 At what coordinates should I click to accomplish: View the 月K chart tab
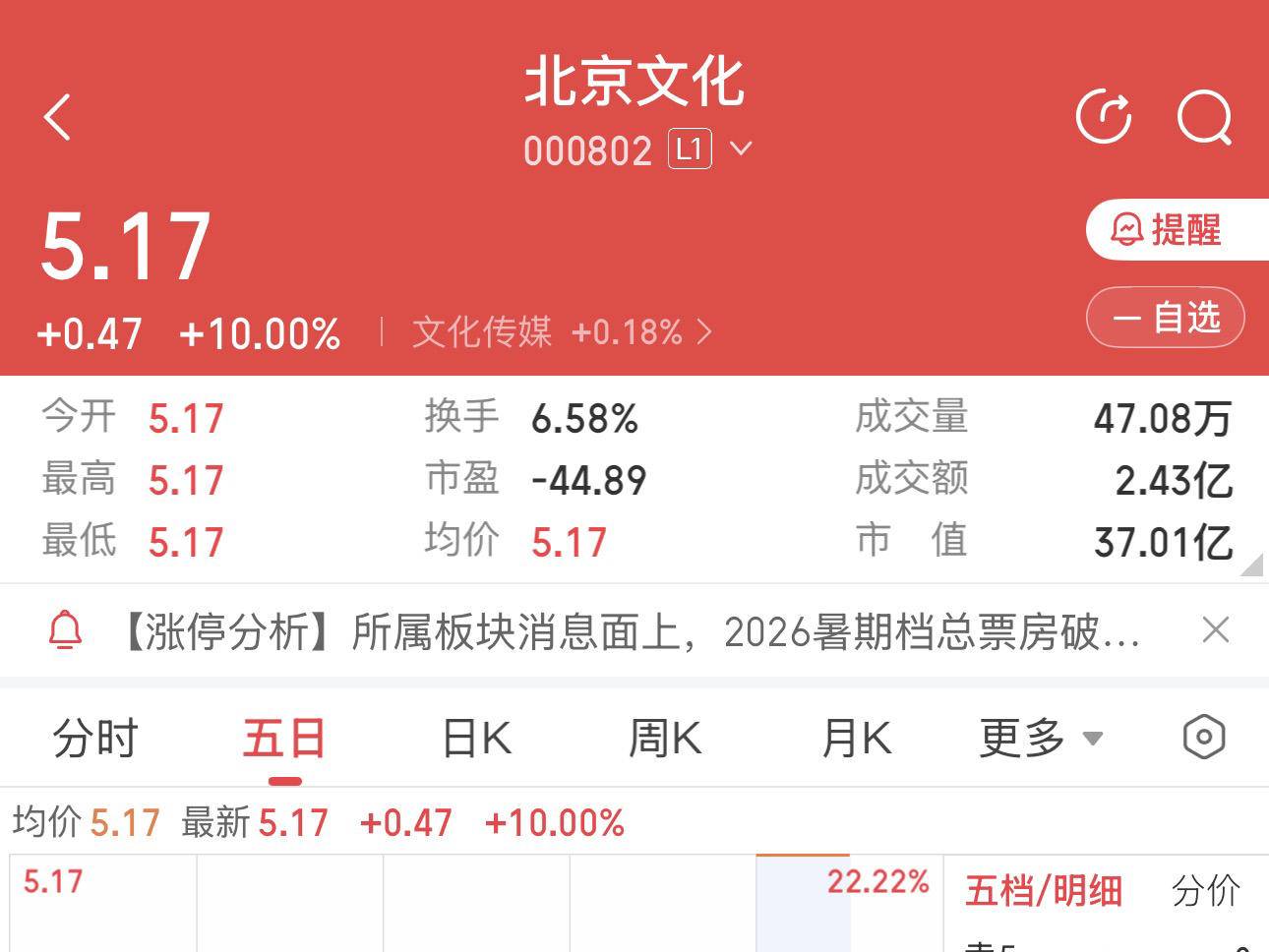[856, 738]
